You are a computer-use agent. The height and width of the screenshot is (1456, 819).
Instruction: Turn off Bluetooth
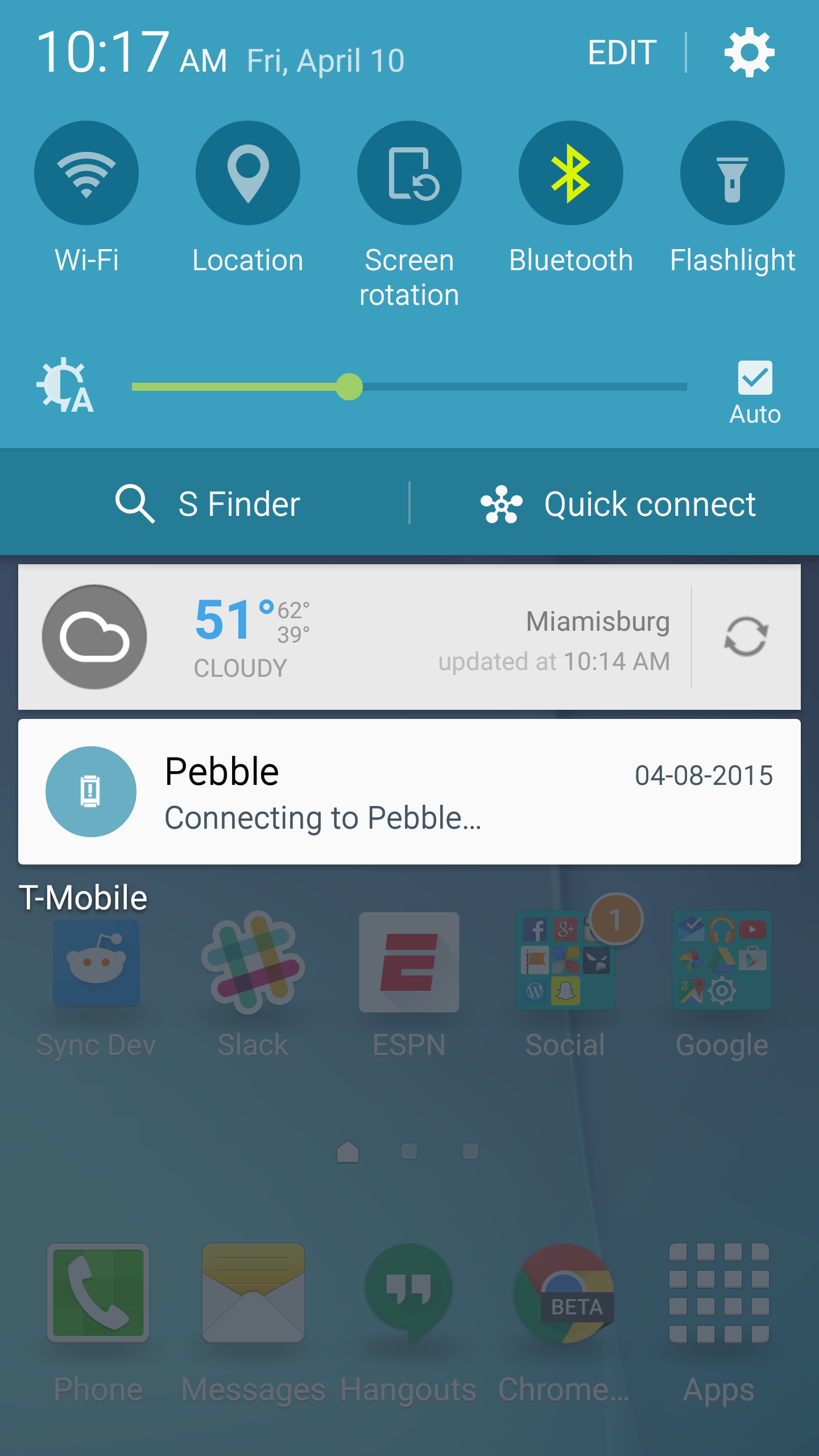[570, 173]
